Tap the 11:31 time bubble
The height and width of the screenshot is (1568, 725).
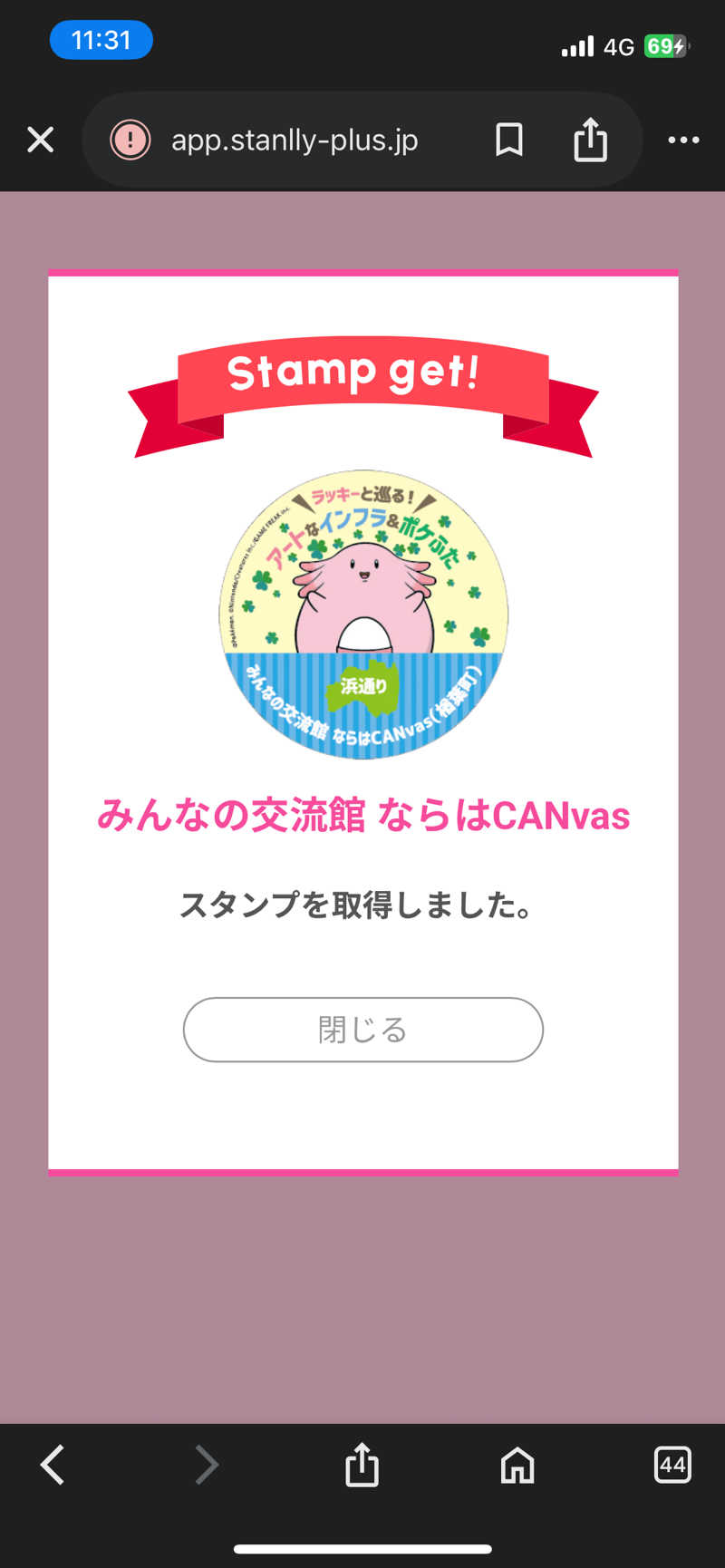(x=101, y=40)
